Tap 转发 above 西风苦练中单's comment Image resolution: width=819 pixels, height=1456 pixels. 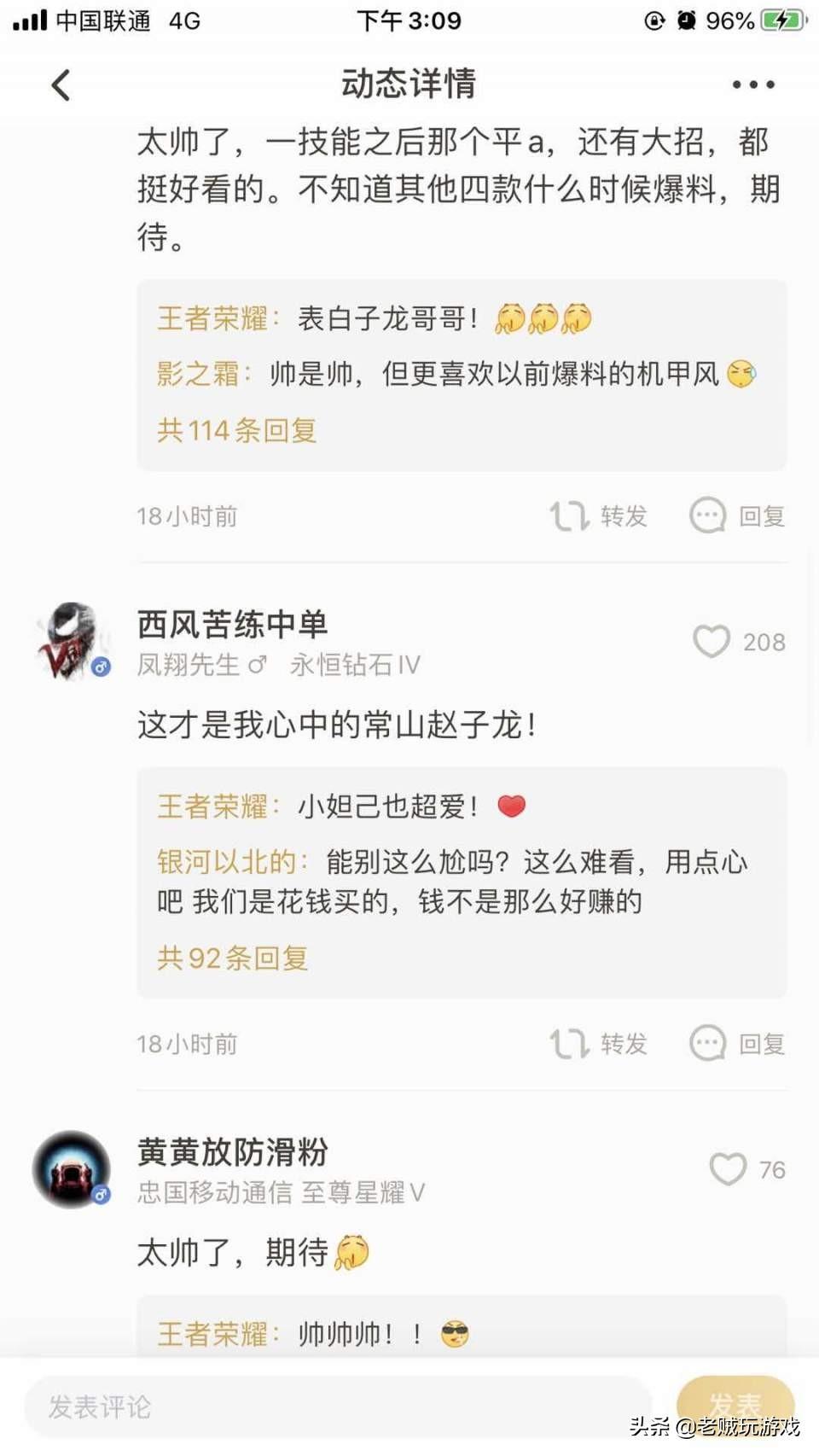pos(599,515)
